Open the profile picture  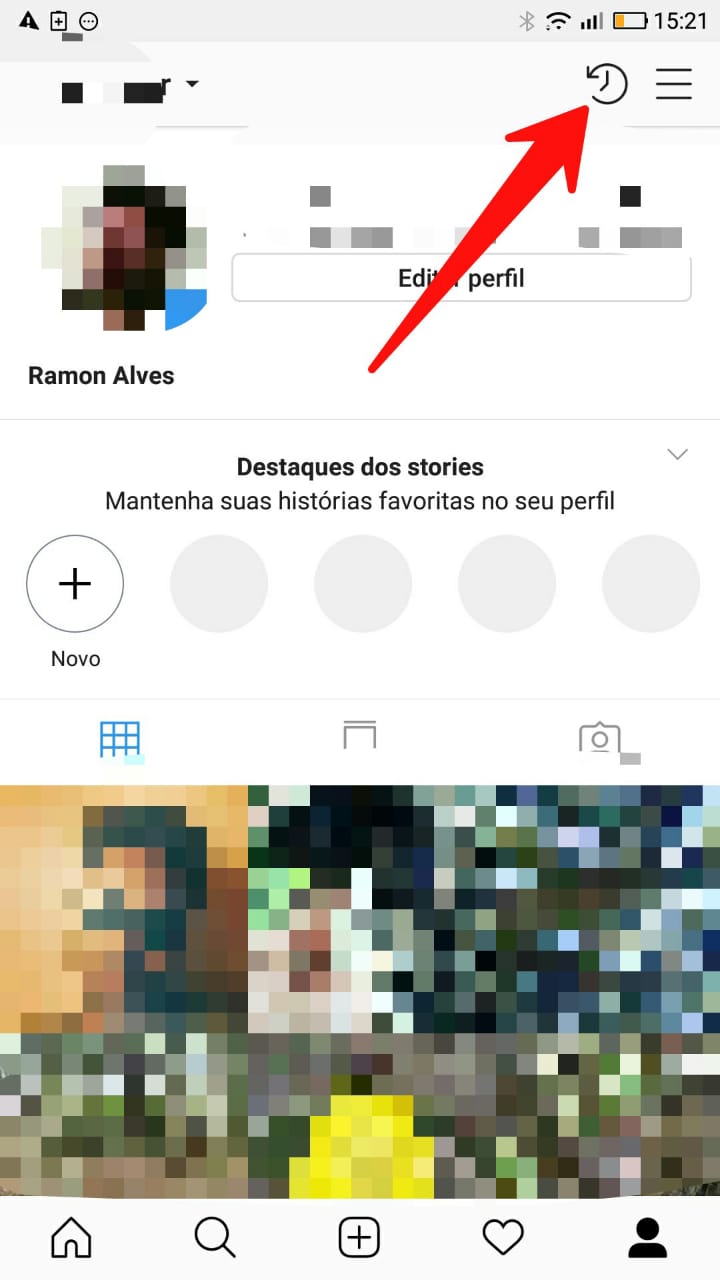[120, 247]
